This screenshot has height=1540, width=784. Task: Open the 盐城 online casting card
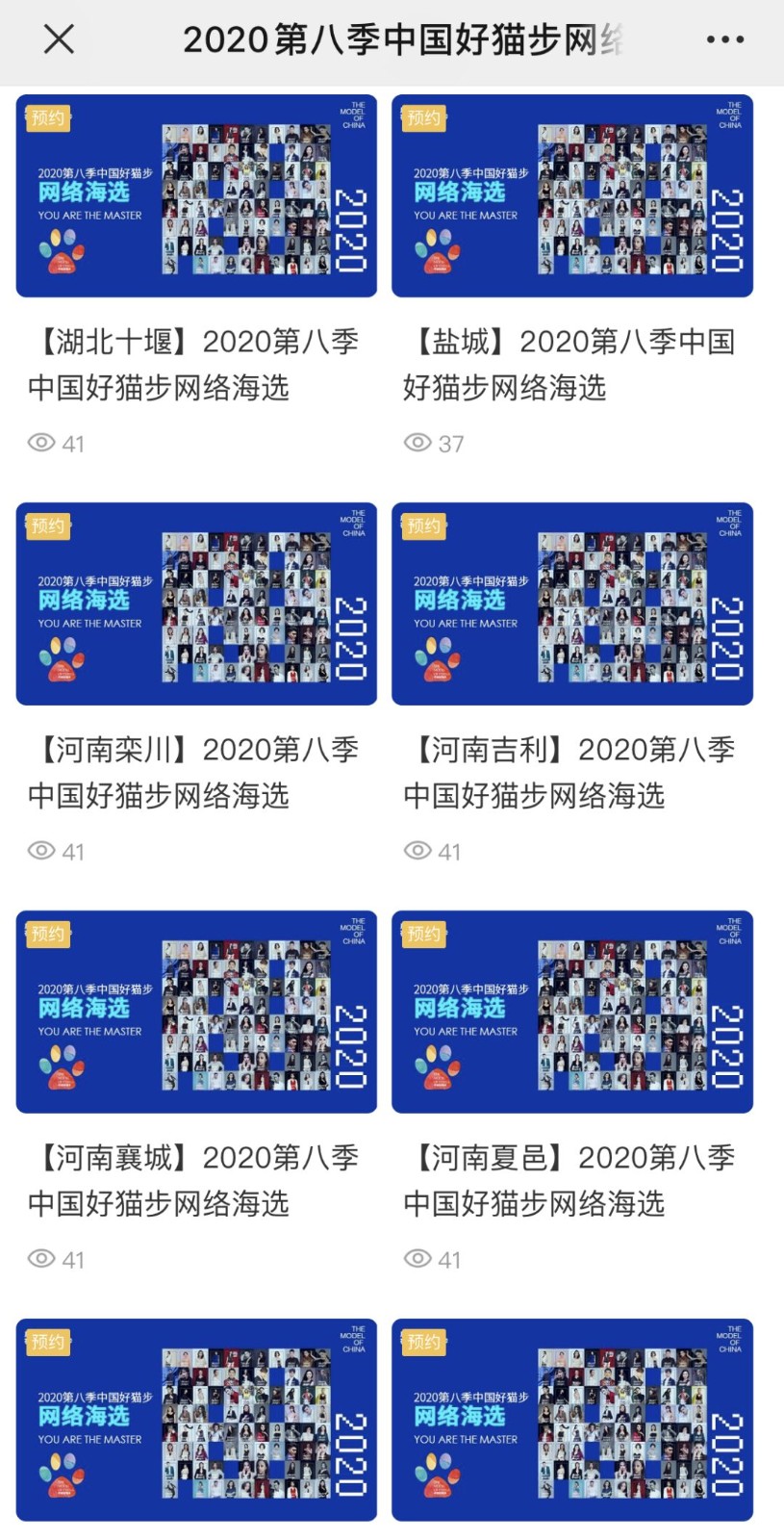571,196
